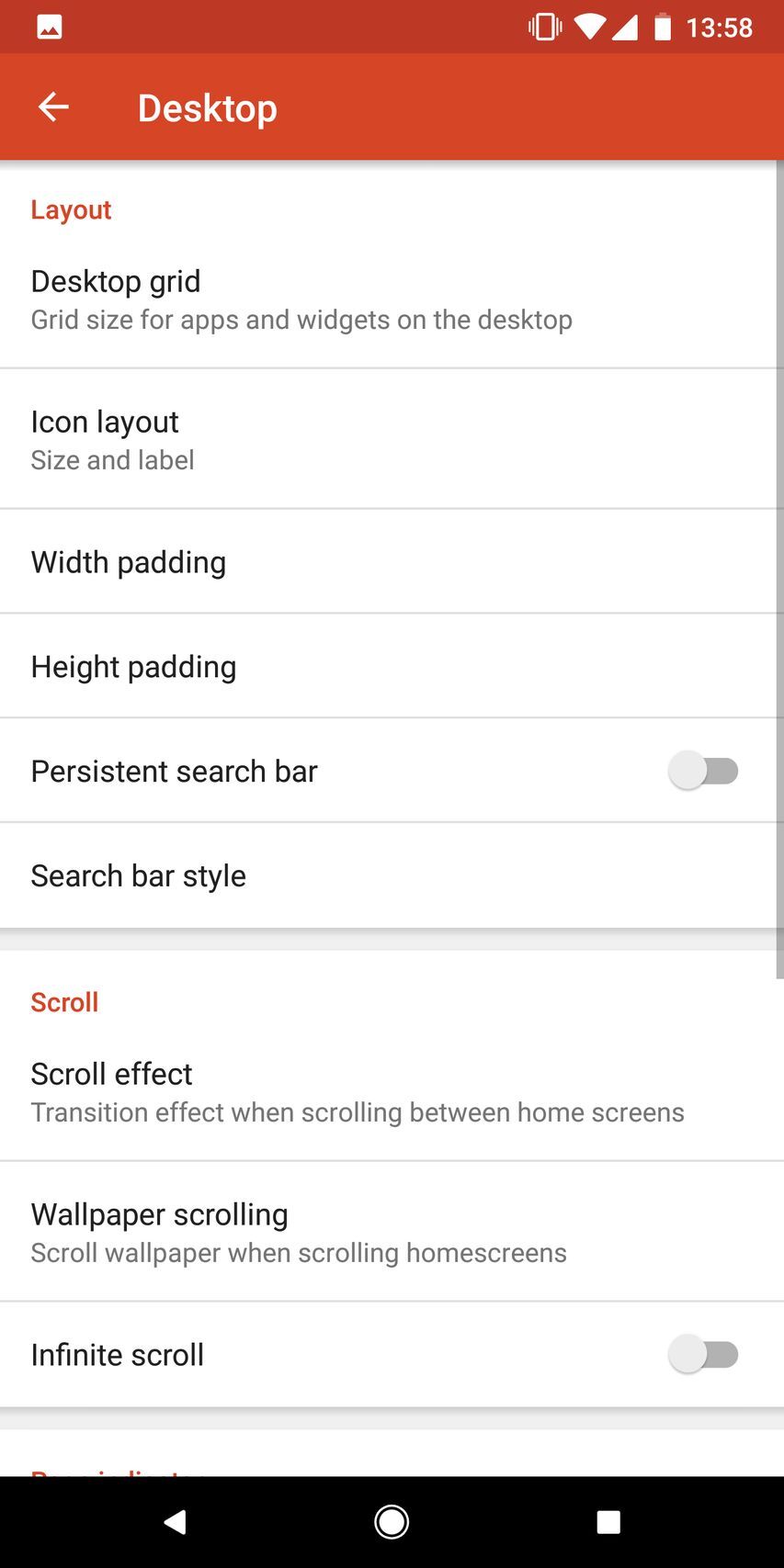Open Icon layout options
Image resolution: width=784 pixels, height=1568 pixels.
(392, 438)
